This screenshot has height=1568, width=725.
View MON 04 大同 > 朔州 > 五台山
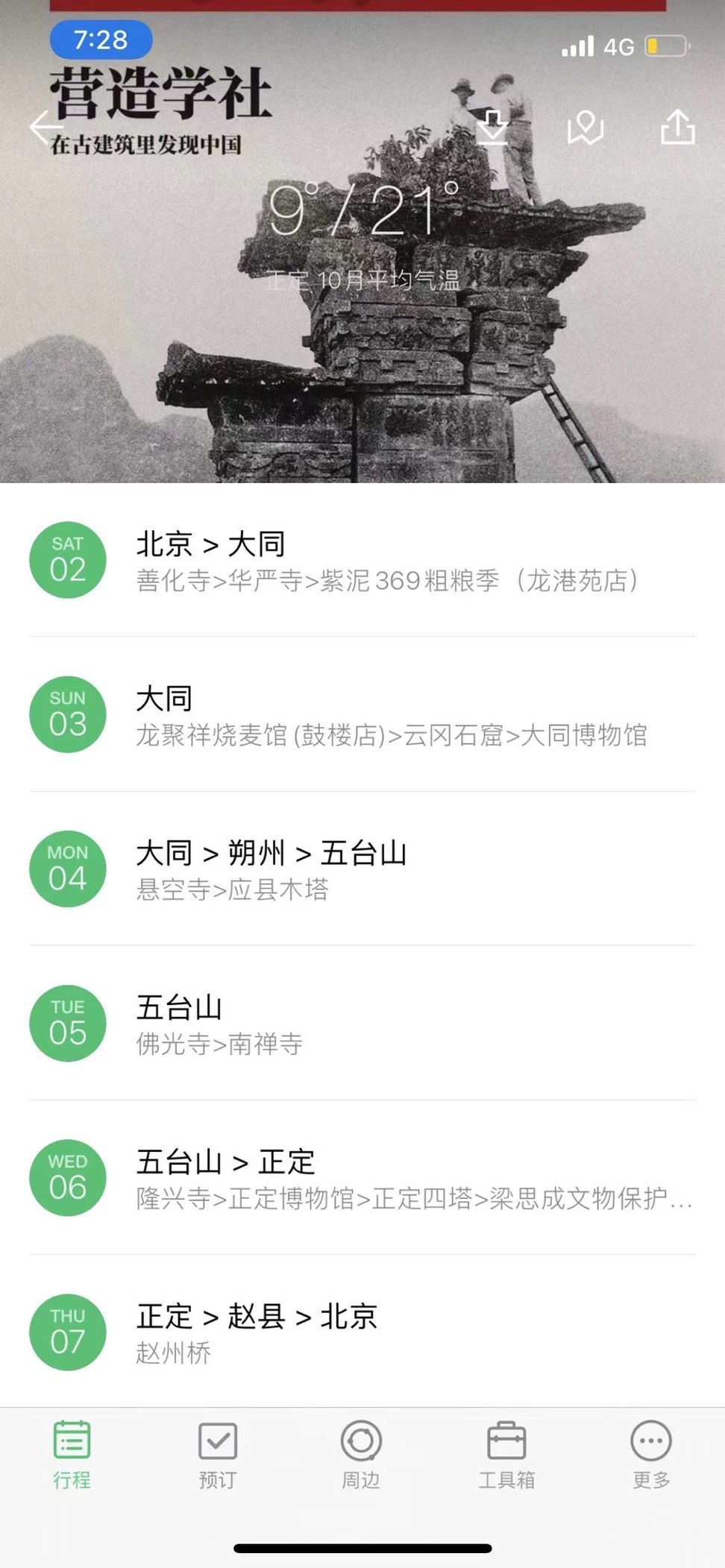pos(362,869)
